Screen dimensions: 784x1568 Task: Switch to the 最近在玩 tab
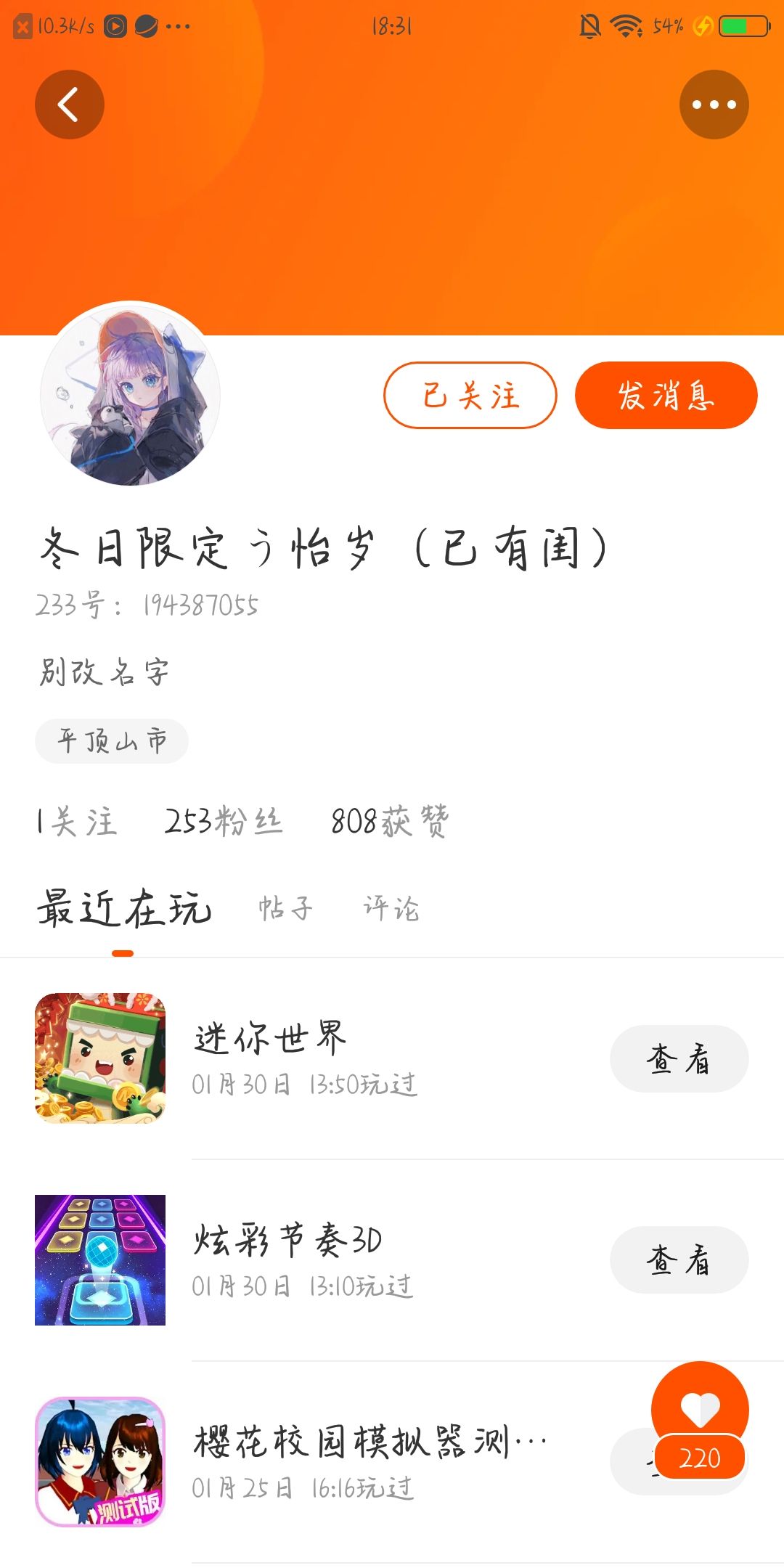(124, 909)
